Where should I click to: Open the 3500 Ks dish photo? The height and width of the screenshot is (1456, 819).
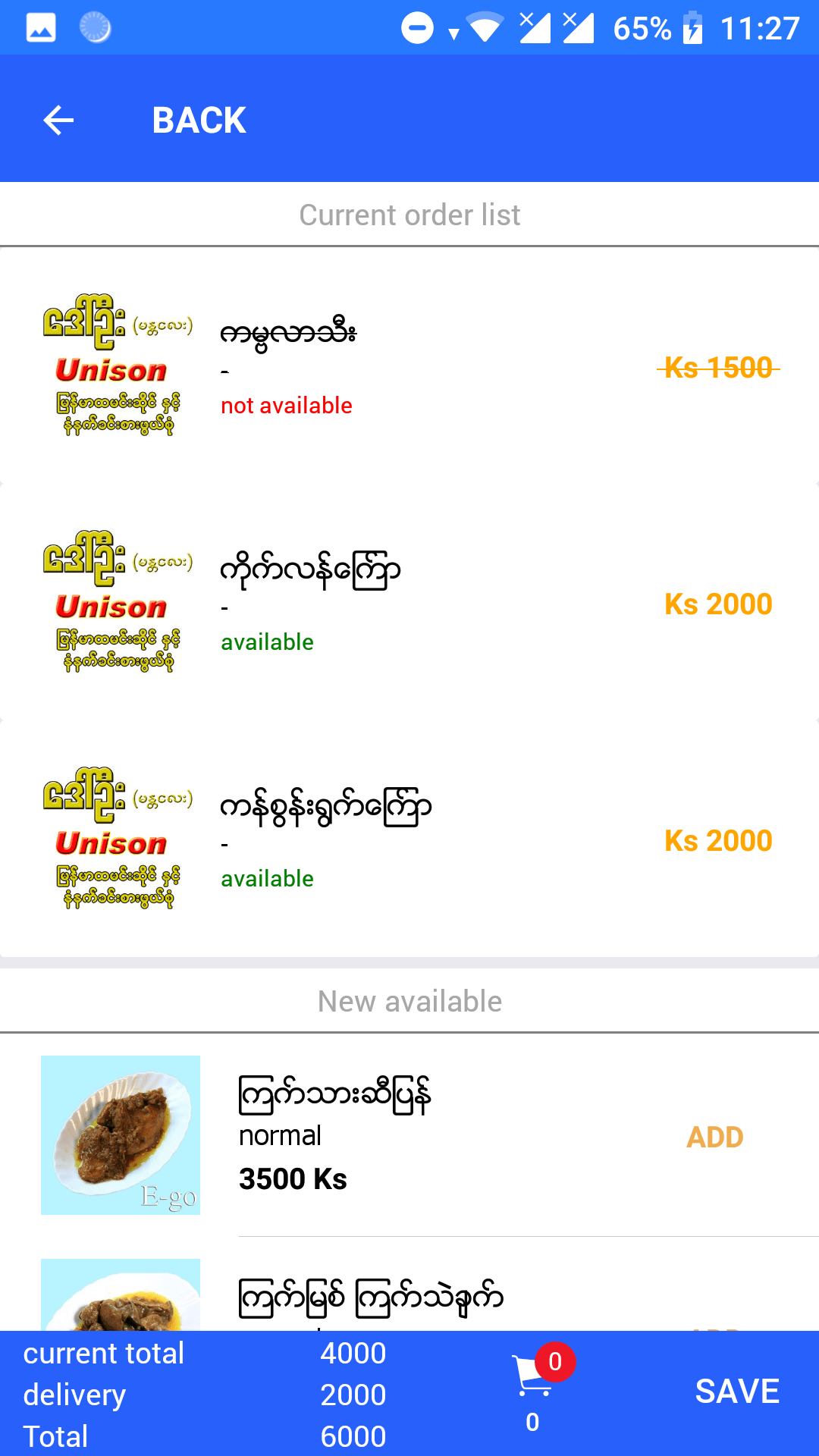121,1134
